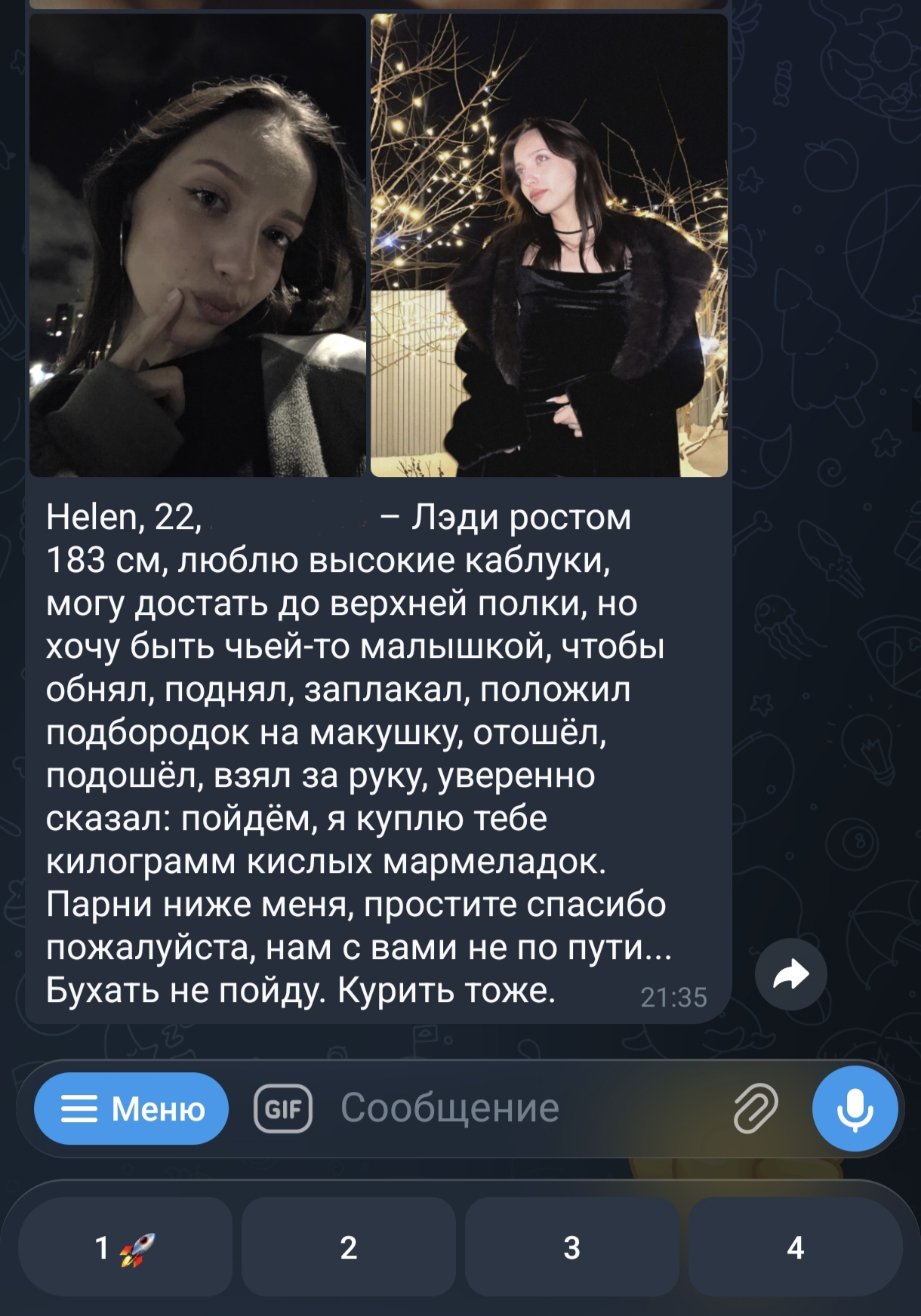Choose reply button 1 with the rocket
Image resolution: width=921 pixels, height=1316 pixels.
tap(125, 1247)
